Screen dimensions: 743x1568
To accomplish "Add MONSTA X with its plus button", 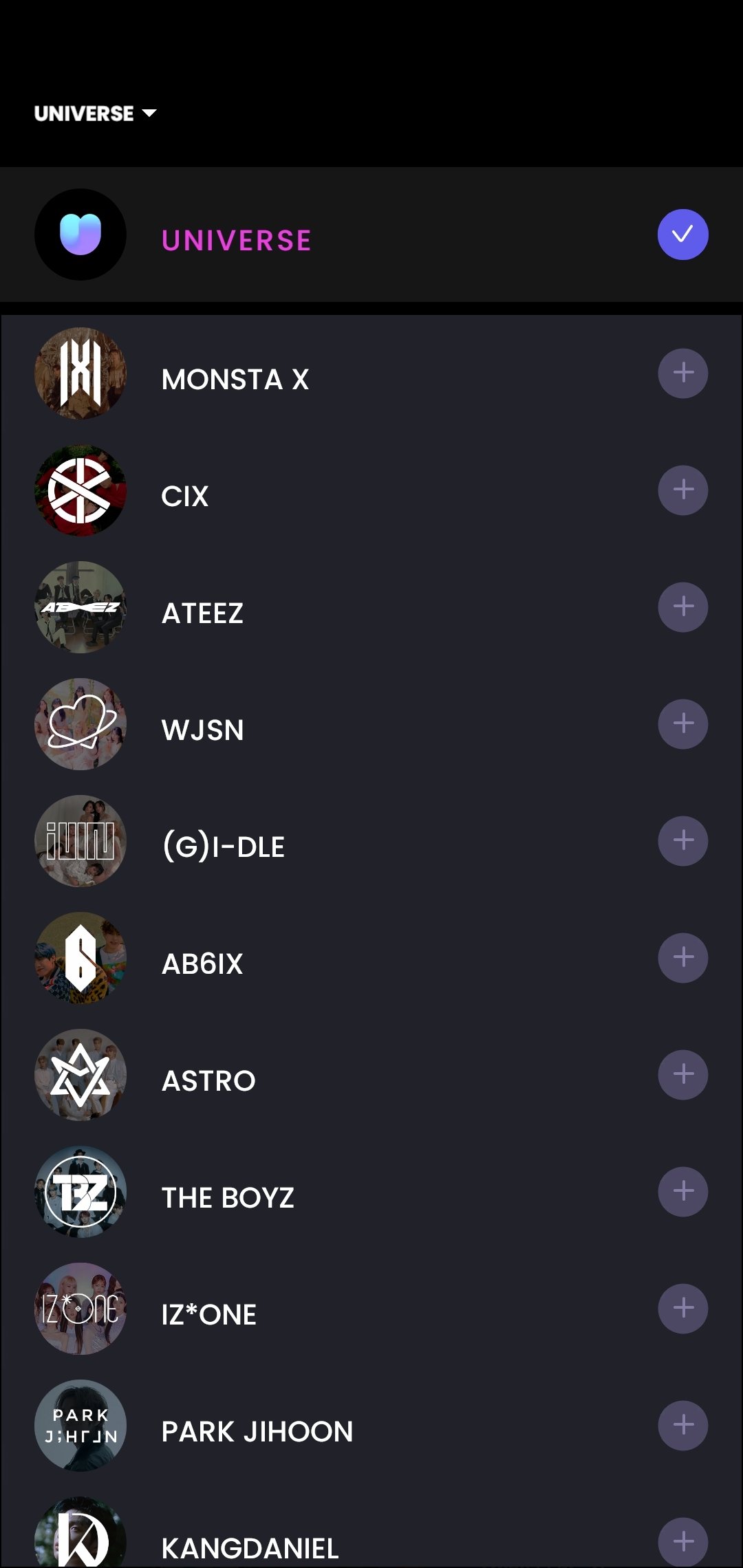I will tap(683, 373).
